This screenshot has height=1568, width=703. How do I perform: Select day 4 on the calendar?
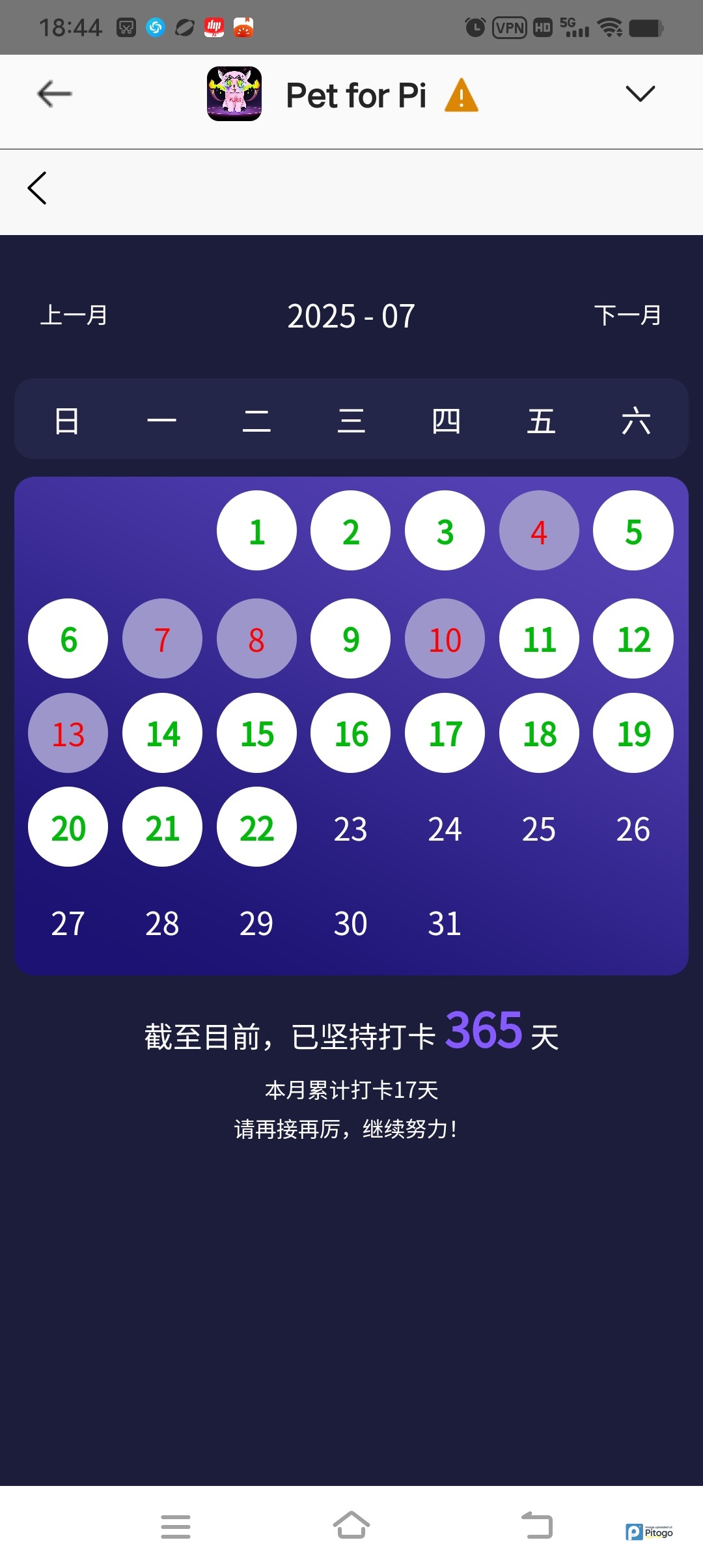pyautogui.click(x=539, y=531)
